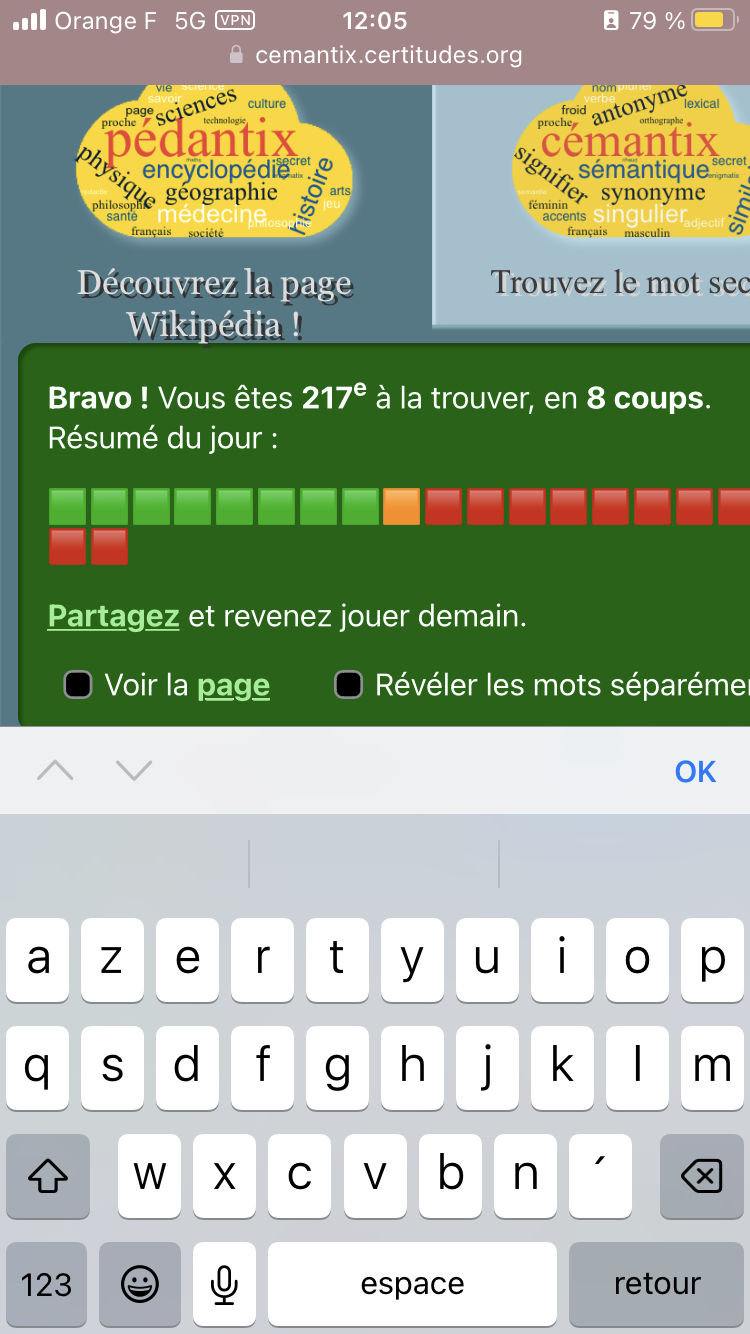Open the Partagez share link

113,616
